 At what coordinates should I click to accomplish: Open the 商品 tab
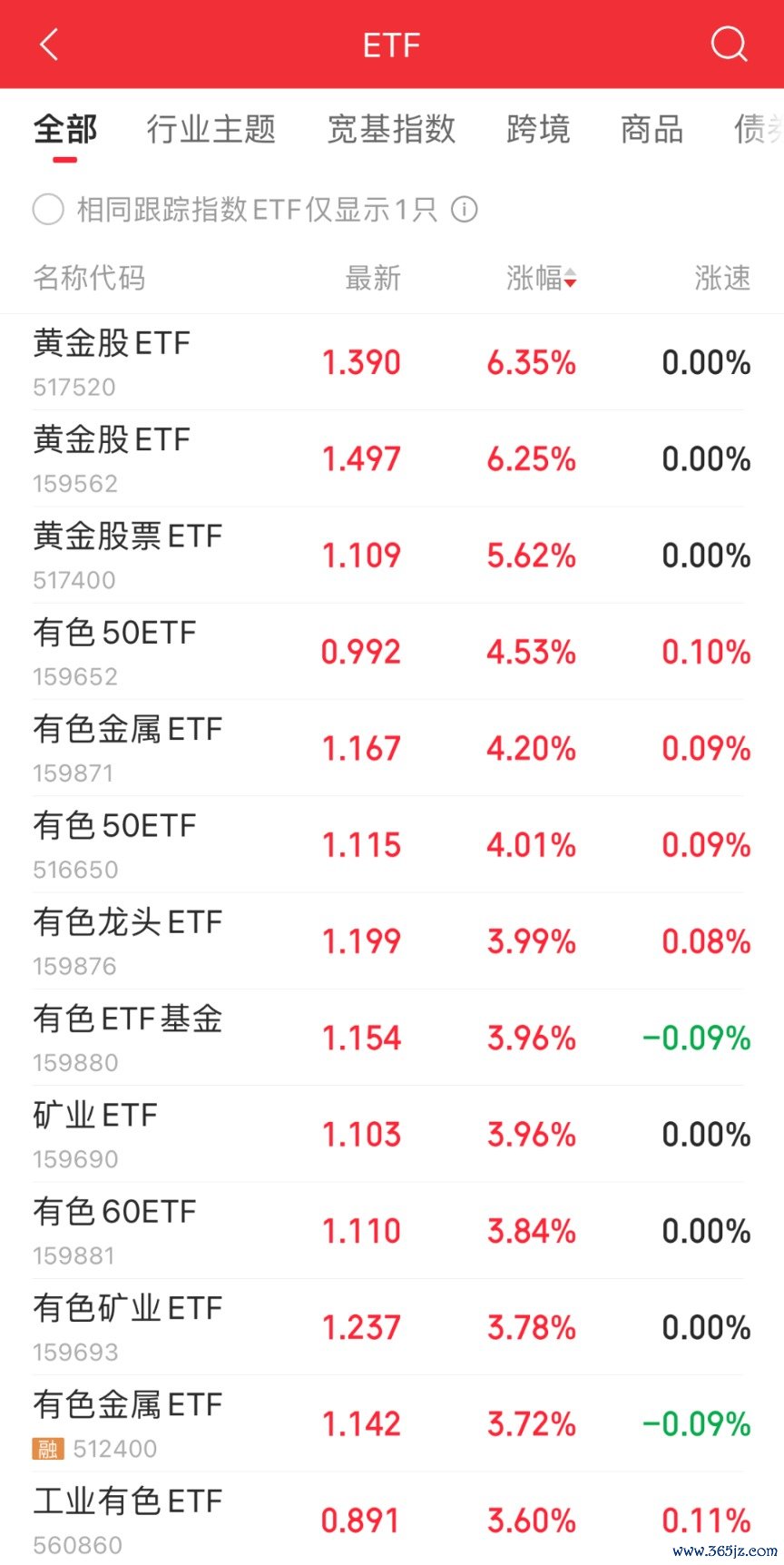[652, 129]
